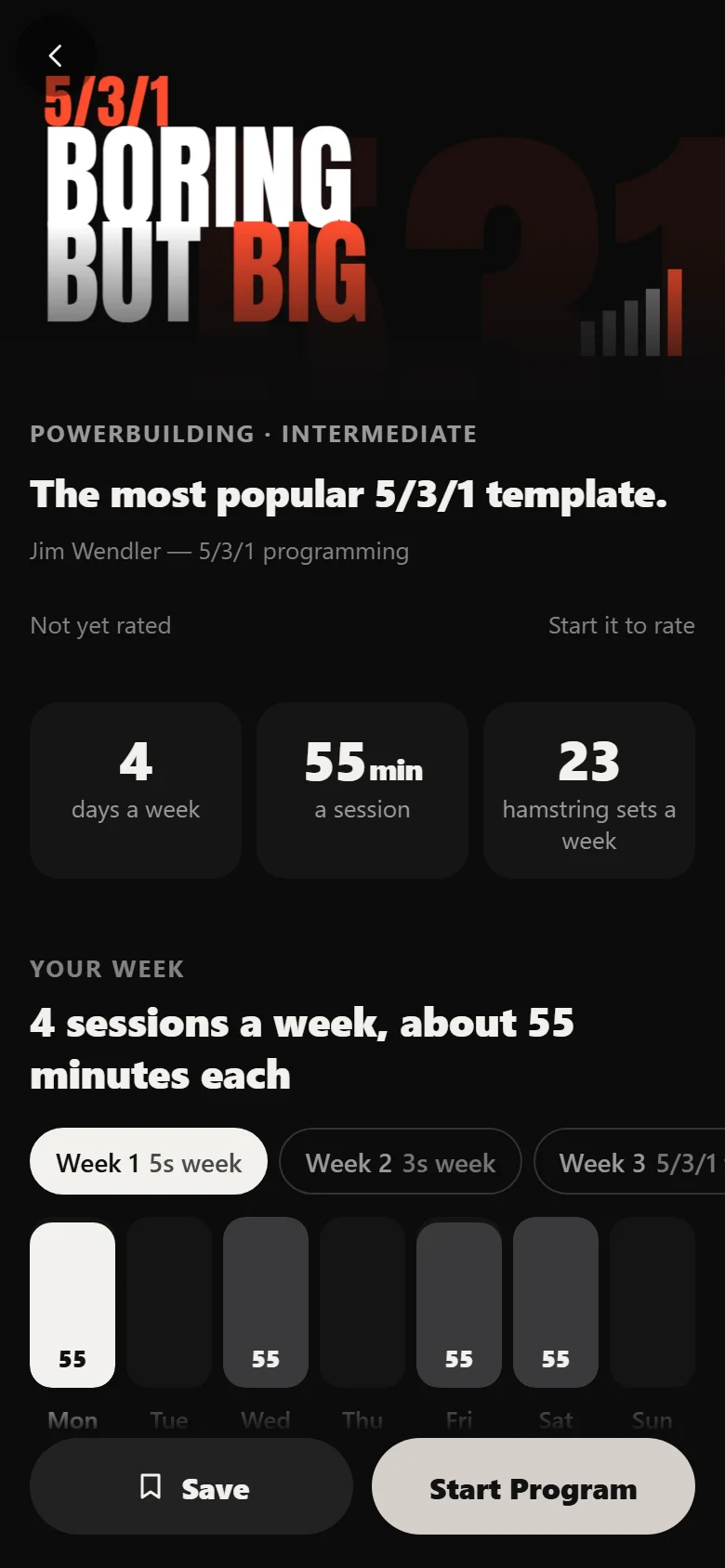
Task: Save this program with the bookmark button
Action: pos(191,1486)
